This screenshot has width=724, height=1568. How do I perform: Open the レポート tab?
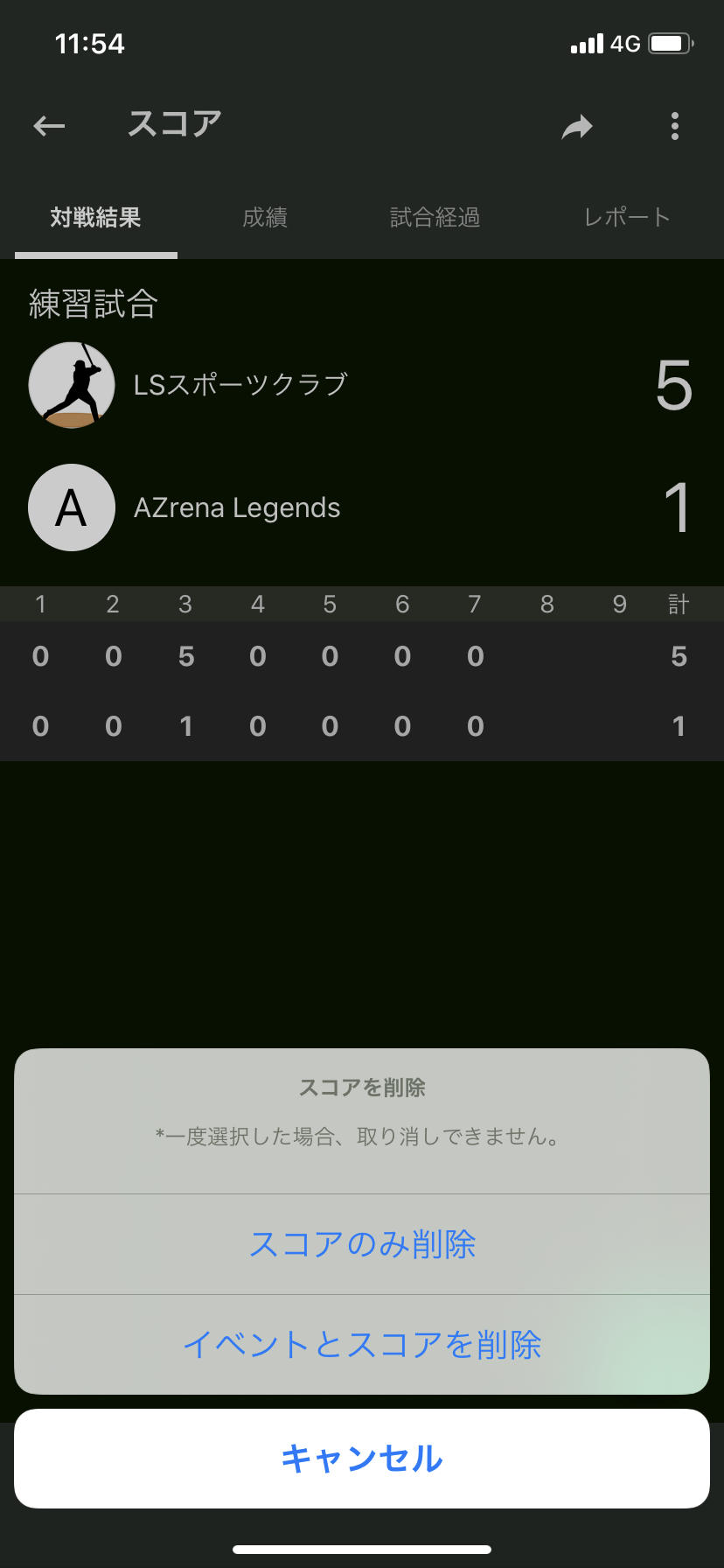coord(627,217)
